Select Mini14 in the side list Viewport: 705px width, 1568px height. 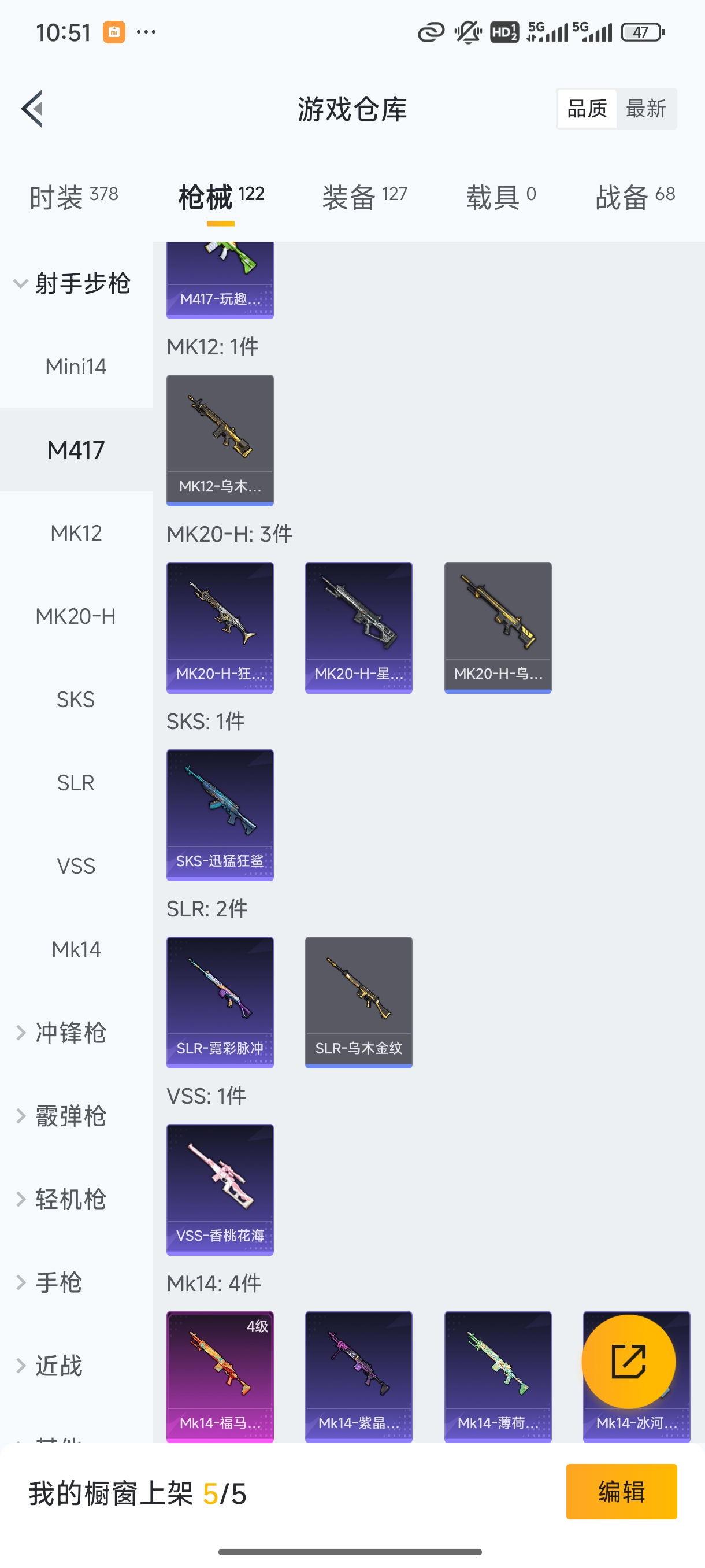click(76, 367)
